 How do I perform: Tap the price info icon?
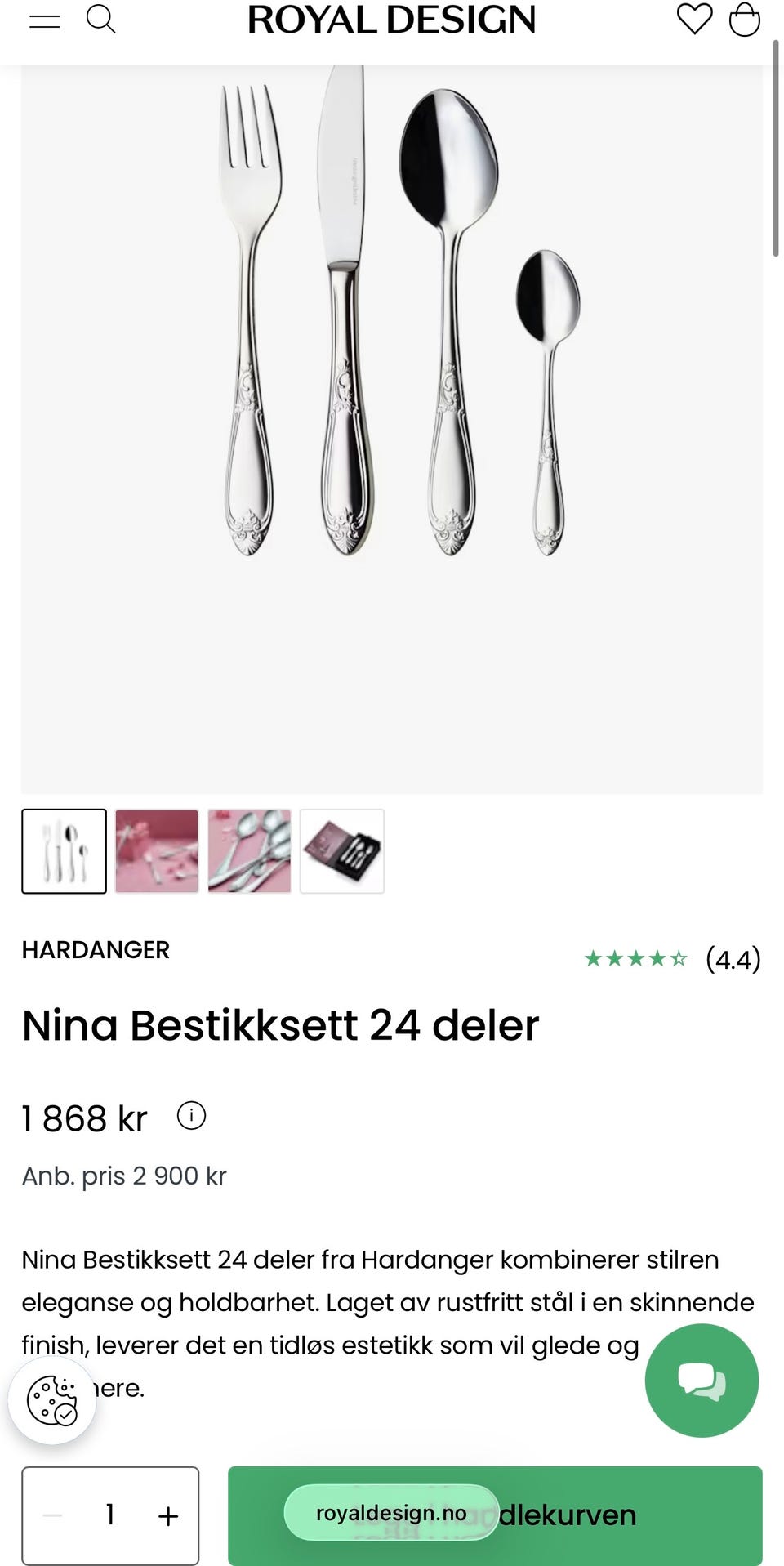191,1115
